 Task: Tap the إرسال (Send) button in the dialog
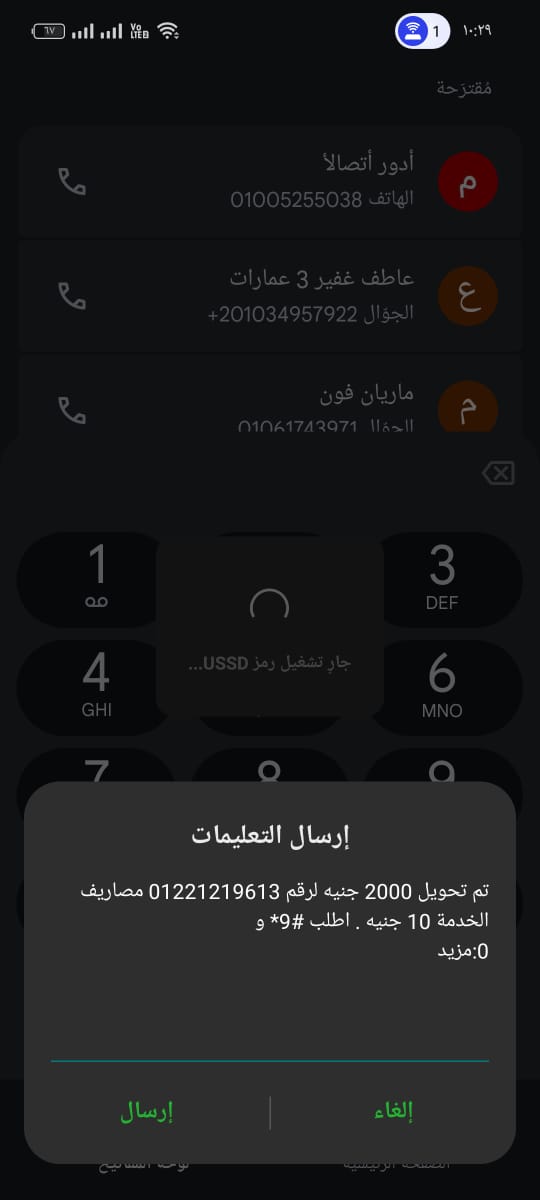147,1111
